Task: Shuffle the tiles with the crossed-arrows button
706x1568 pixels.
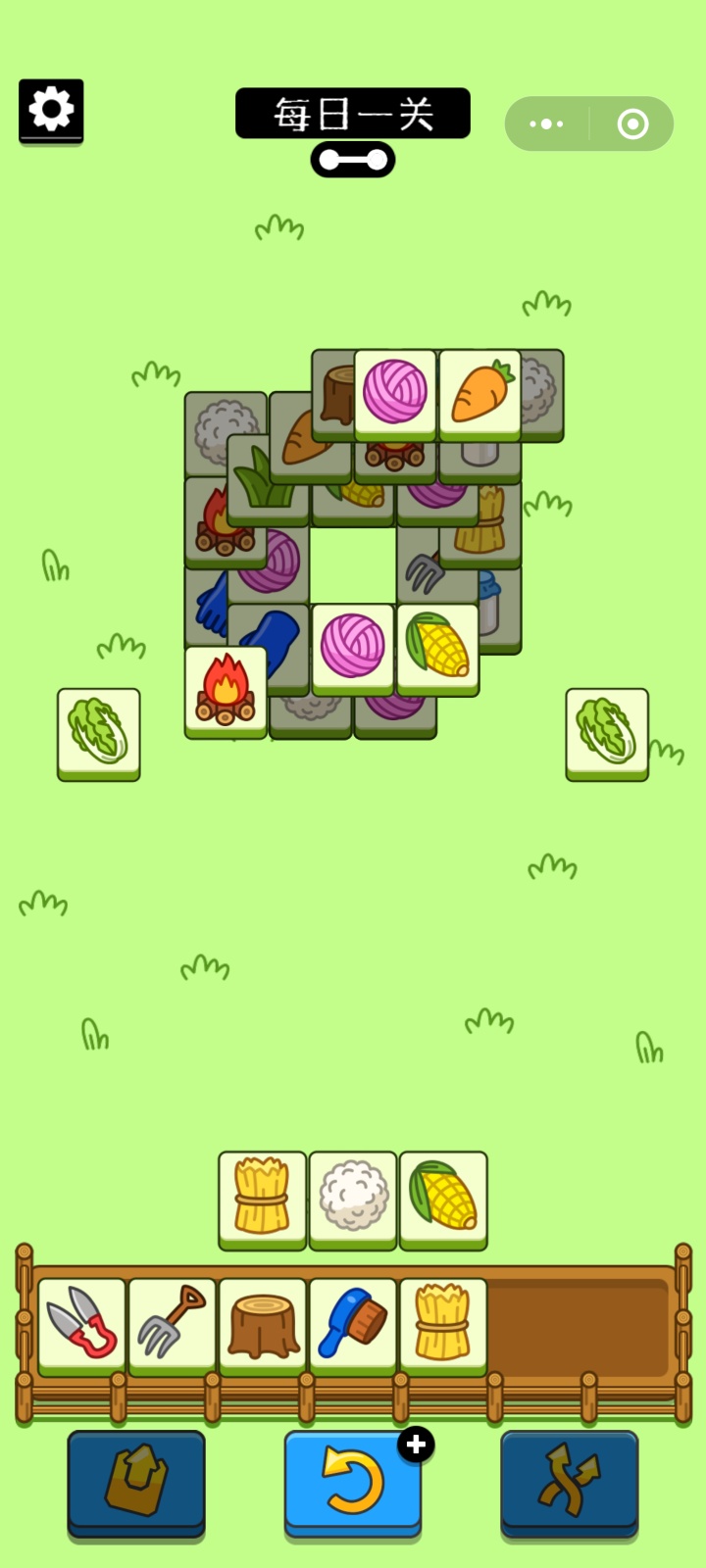Action: tap(570, 1481)
